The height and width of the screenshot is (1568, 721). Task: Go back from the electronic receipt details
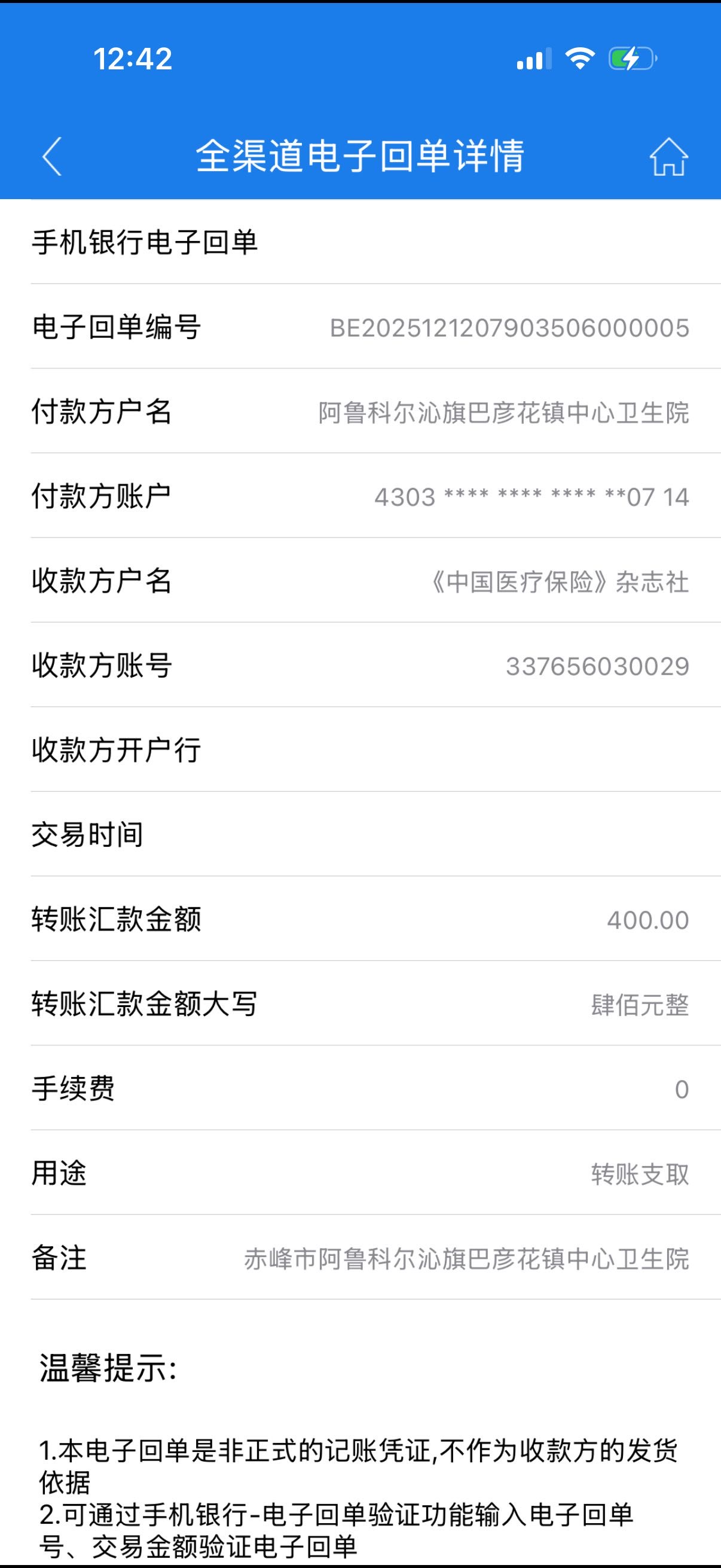[x=53, y=157]
